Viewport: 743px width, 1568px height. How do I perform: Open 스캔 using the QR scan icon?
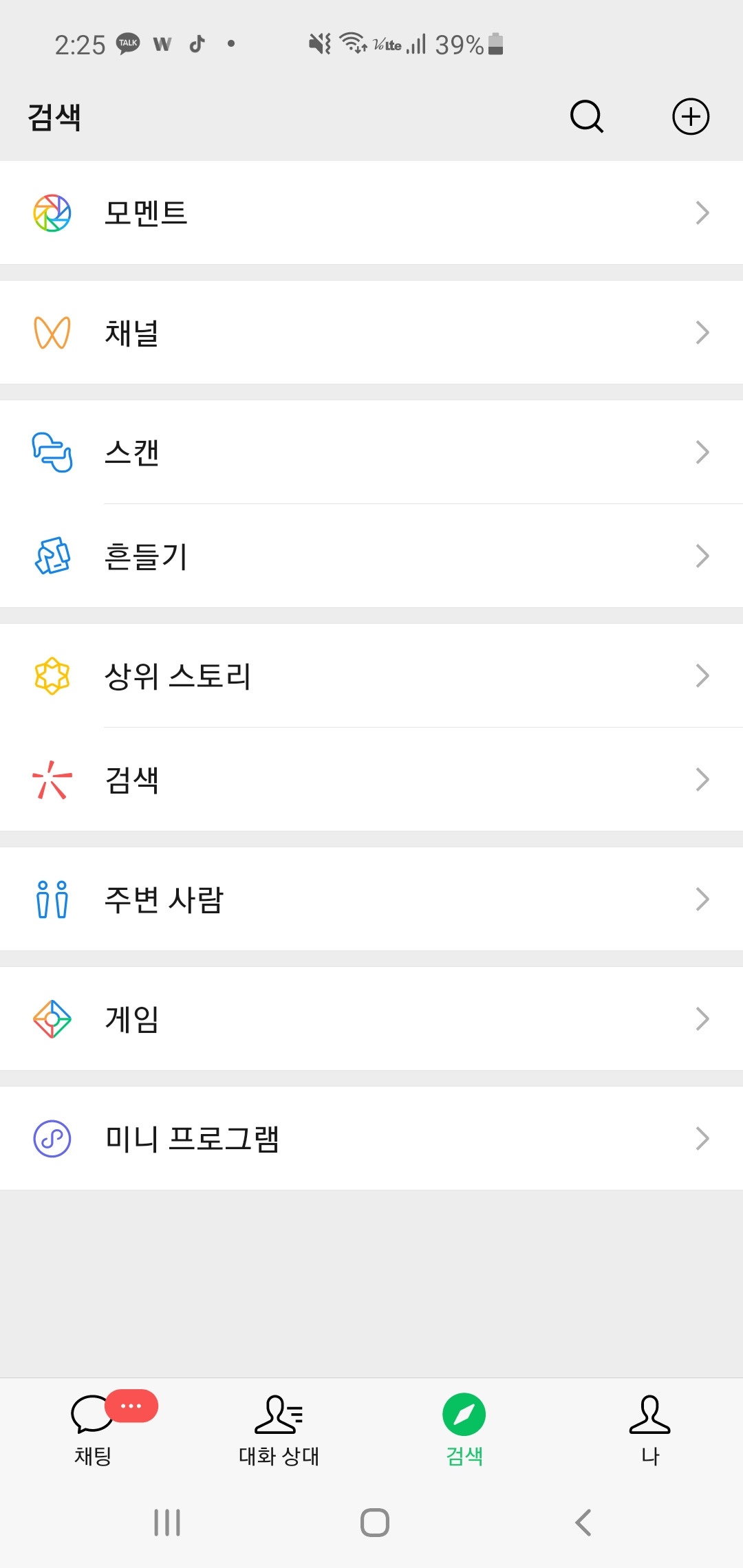point(52,452)
